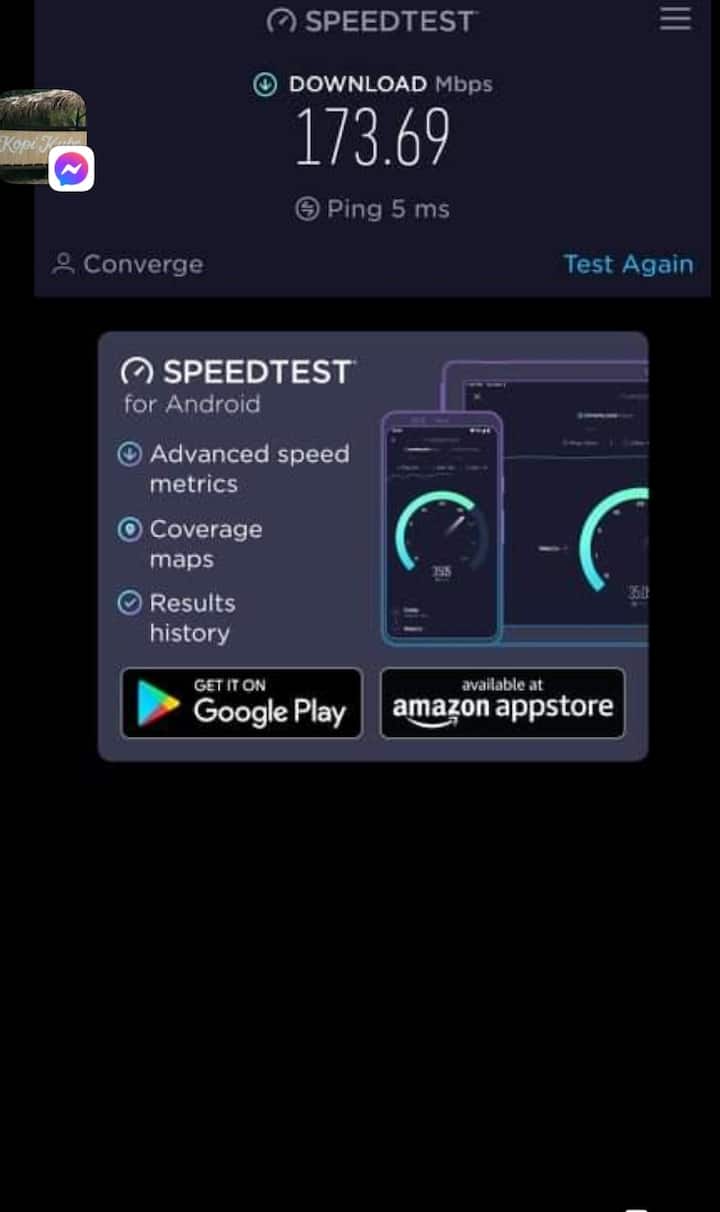720x1212 pixels.
Task: Run the speed test again
Action: point(628,264)
